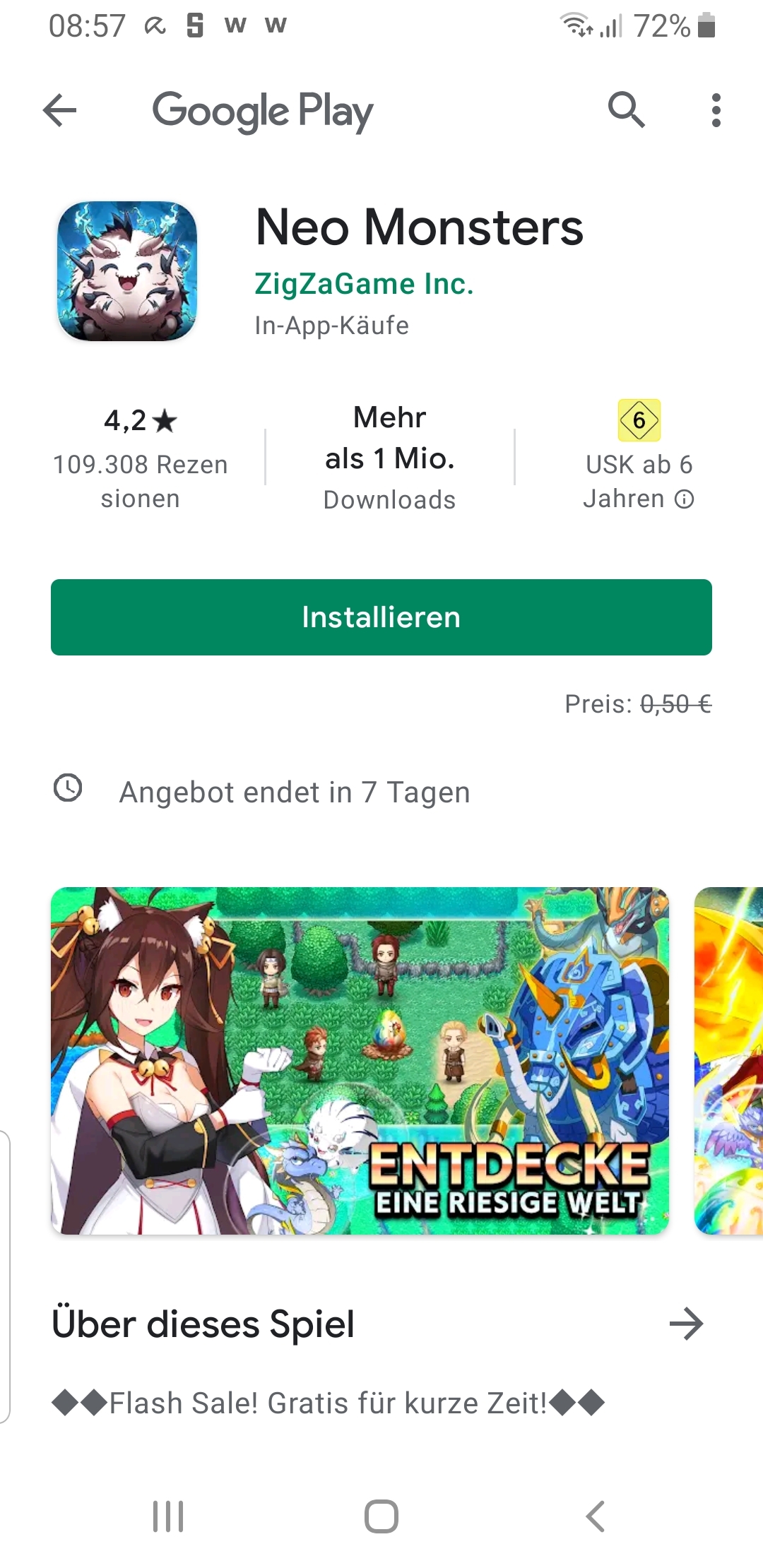Open the Google Play search
The image size is (763, 1568).
[x=627, y=110]
